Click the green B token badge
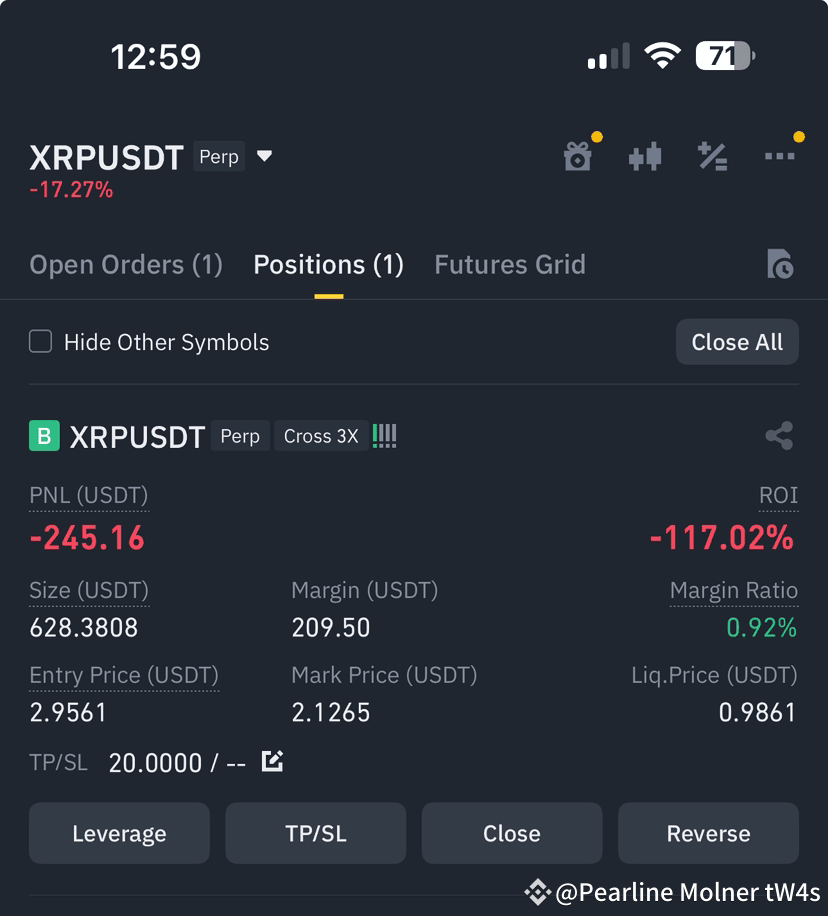 (40, 435)
